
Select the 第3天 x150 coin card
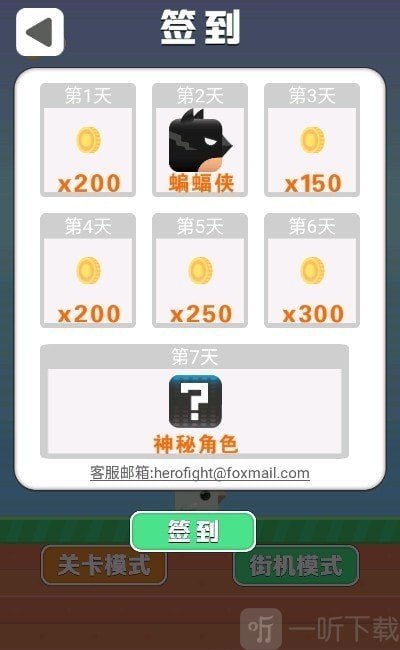(312, 140)
